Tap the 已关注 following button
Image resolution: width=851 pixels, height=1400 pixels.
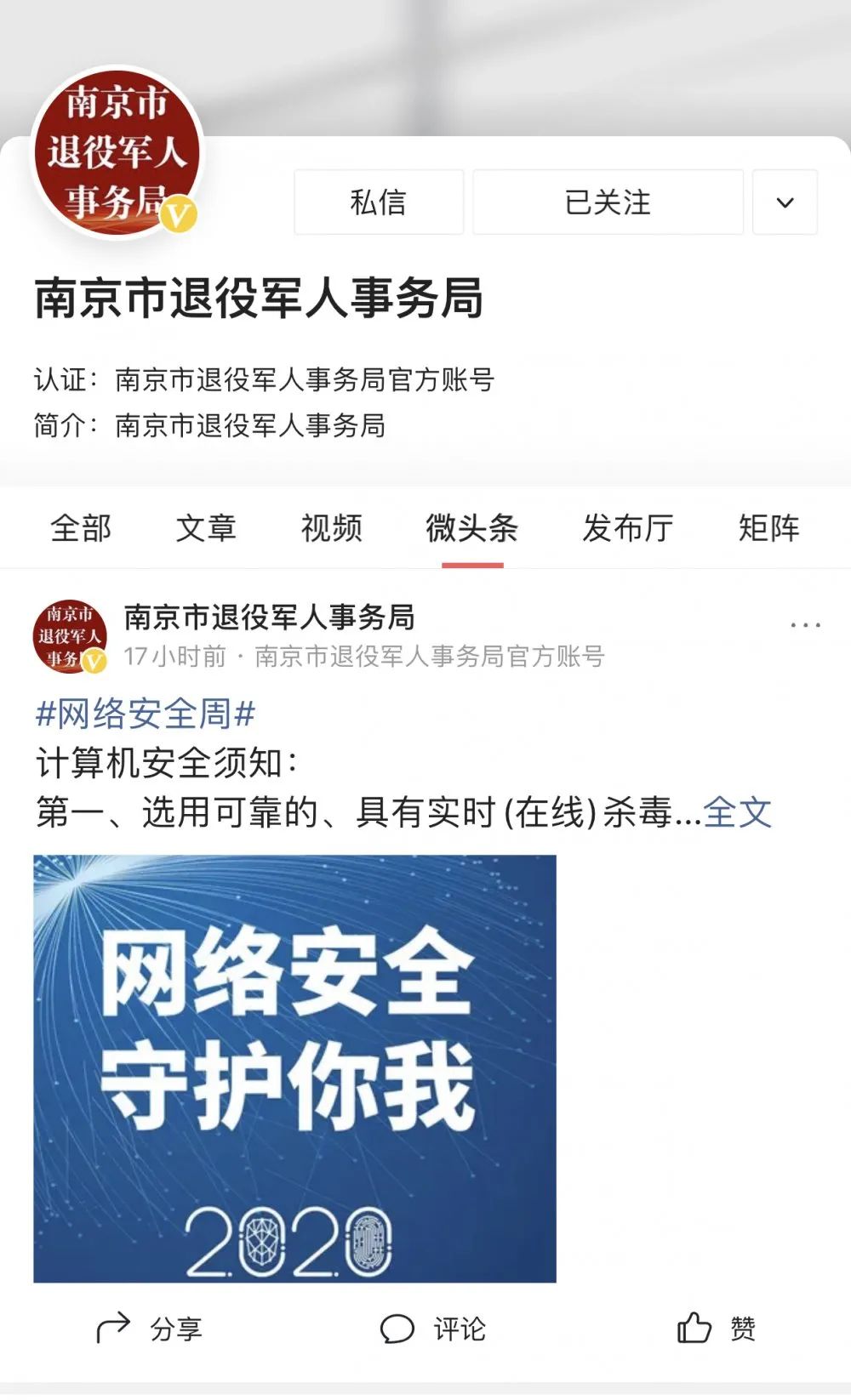pyautogui.click(x=608, y=202)
